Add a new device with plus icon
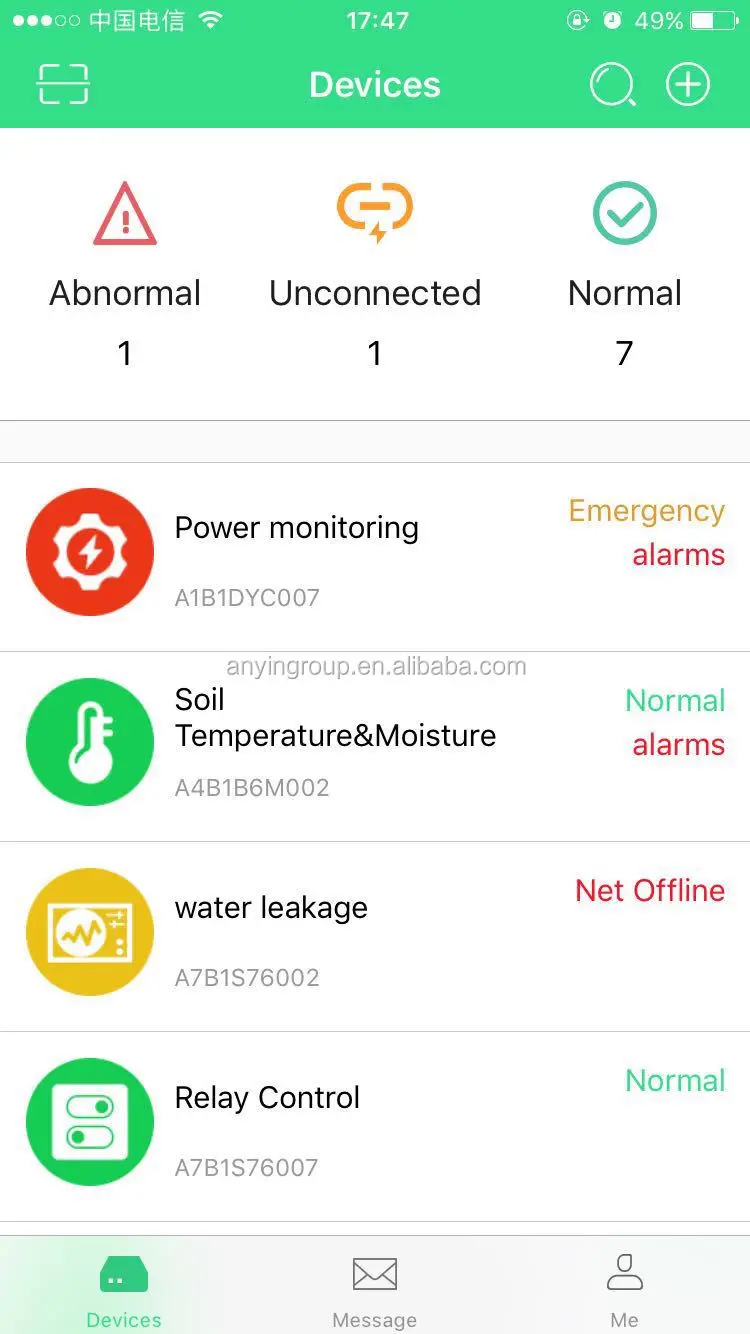The image size is (750, 1334). pyautogui.click(x=688, y=85)
